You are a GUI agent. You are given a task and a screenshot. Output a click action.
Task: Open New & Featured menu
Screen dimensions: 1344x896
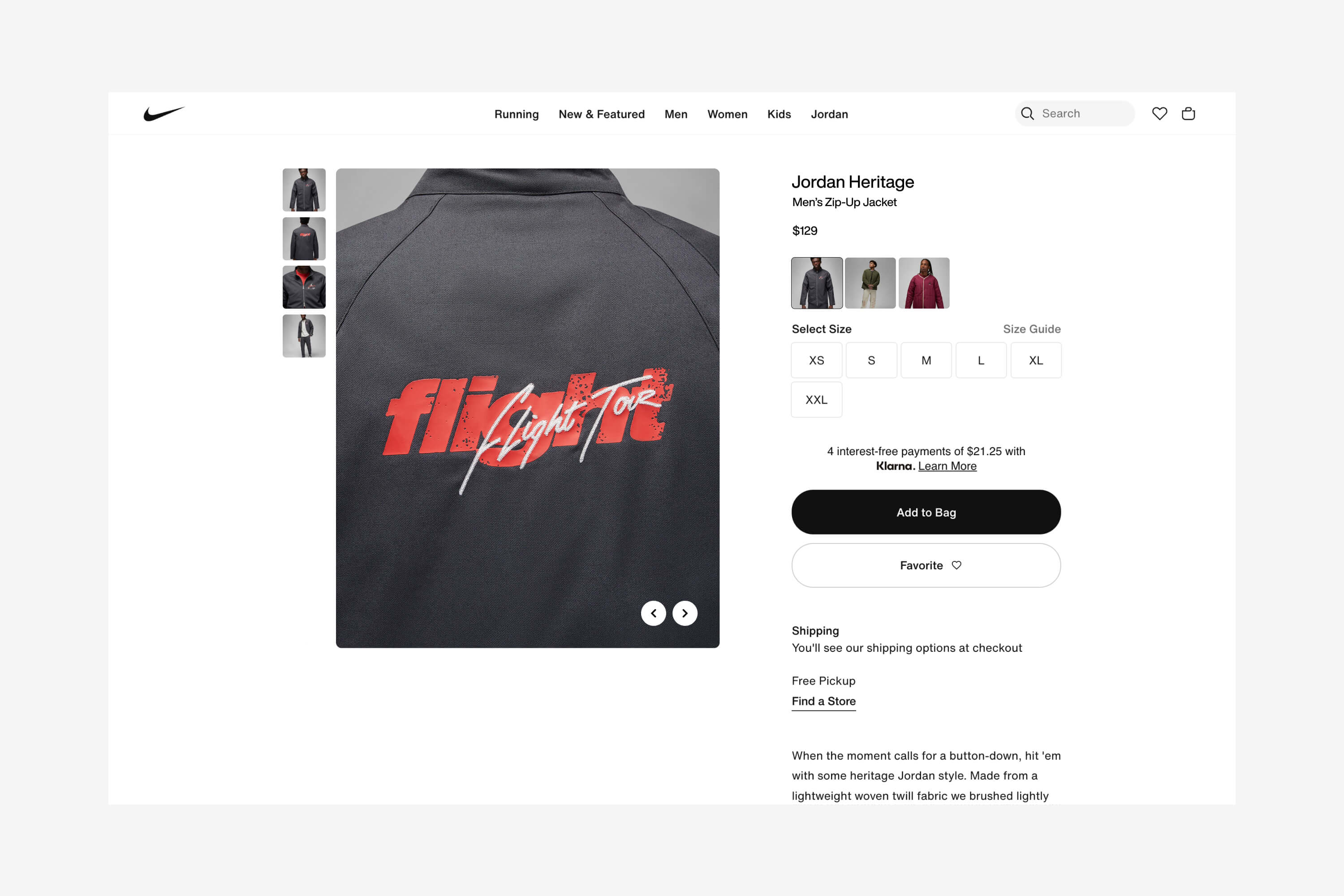[x=601, y=114]
